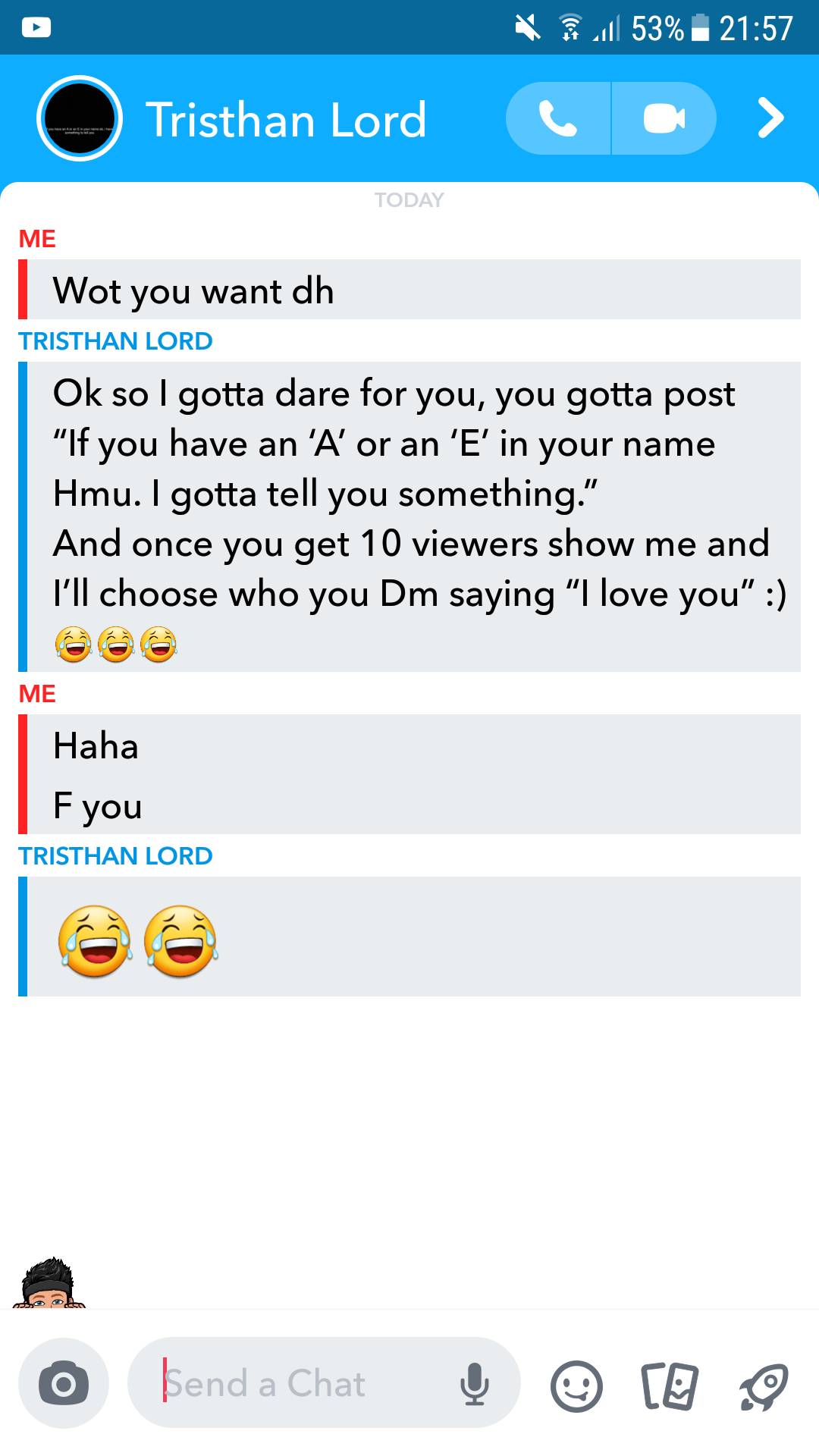Open the camera from the chat bar
The image size is (819, 1456).
(x=63, y=1382)
